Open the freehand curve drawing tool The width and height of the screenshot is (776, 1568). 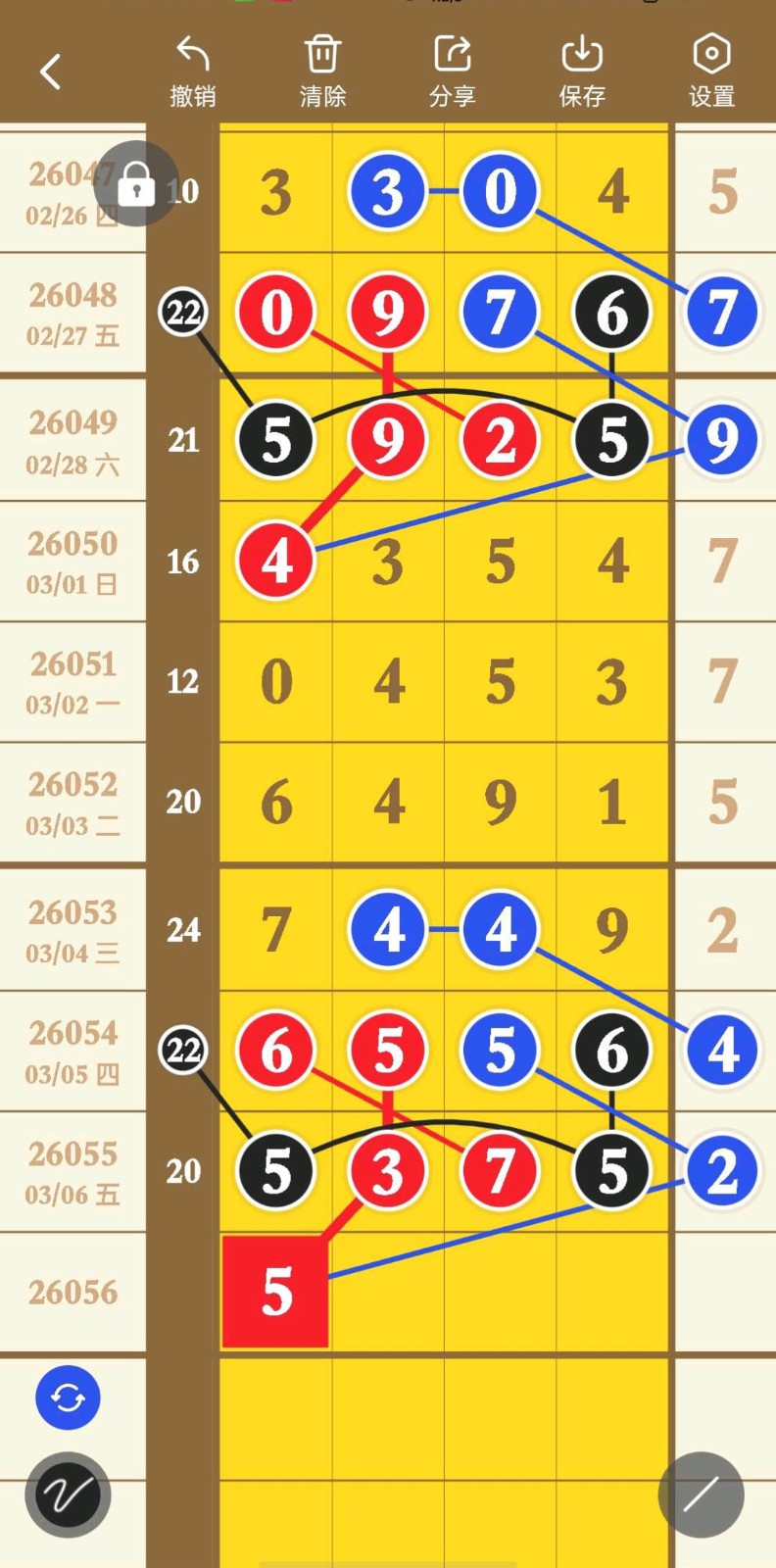68,1494
